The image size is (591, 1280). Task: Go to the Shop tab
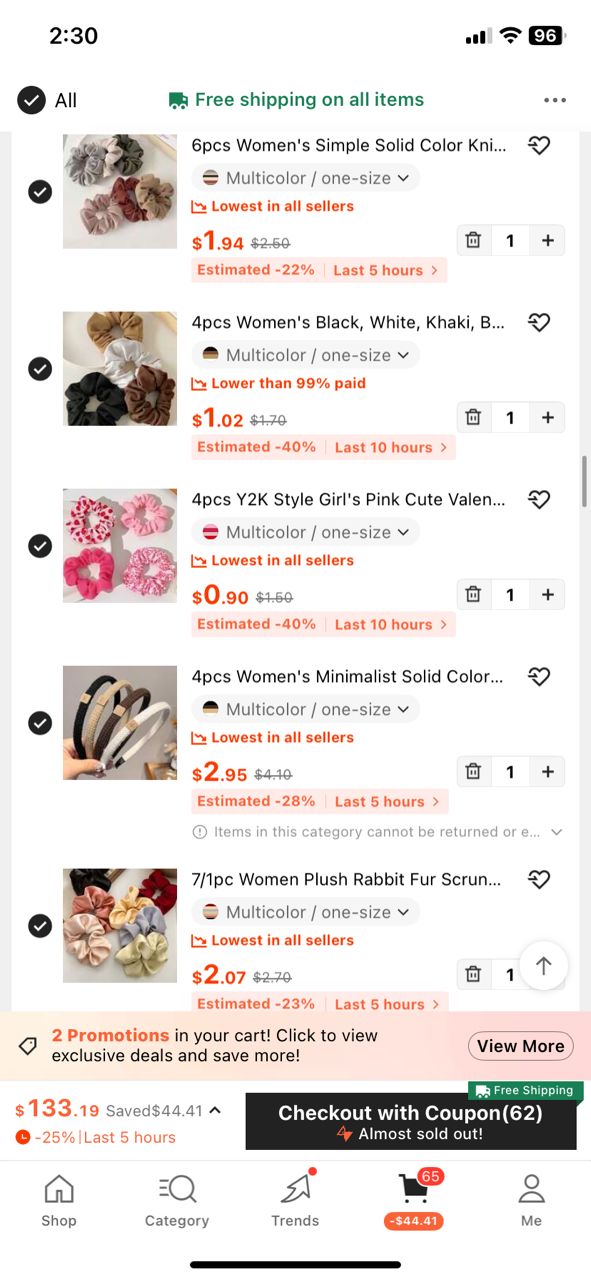point(59,1201)
